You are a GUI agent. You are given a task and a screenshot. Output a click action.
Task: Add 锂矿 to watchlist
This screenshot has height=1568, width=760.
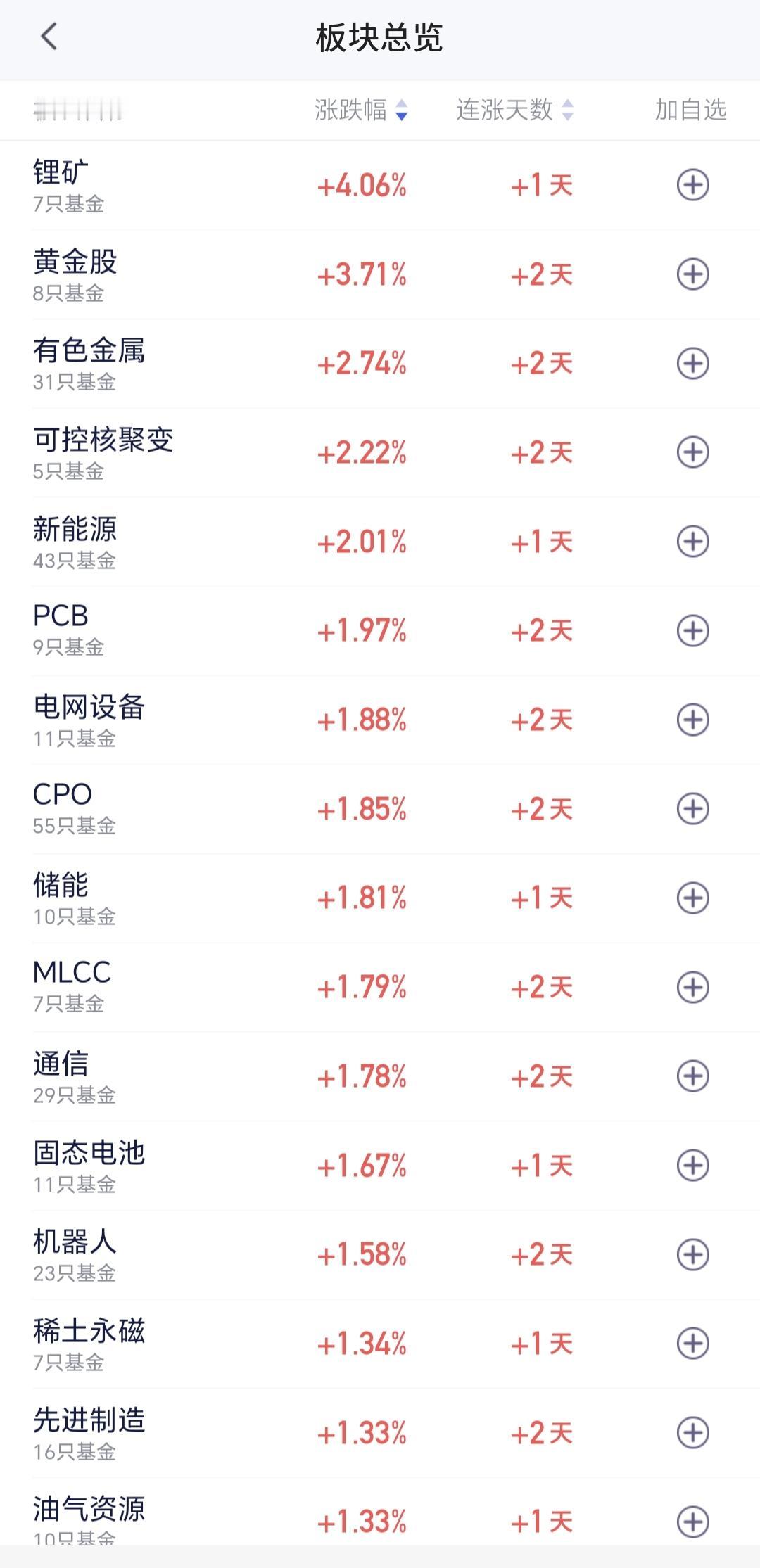(692, 186)
